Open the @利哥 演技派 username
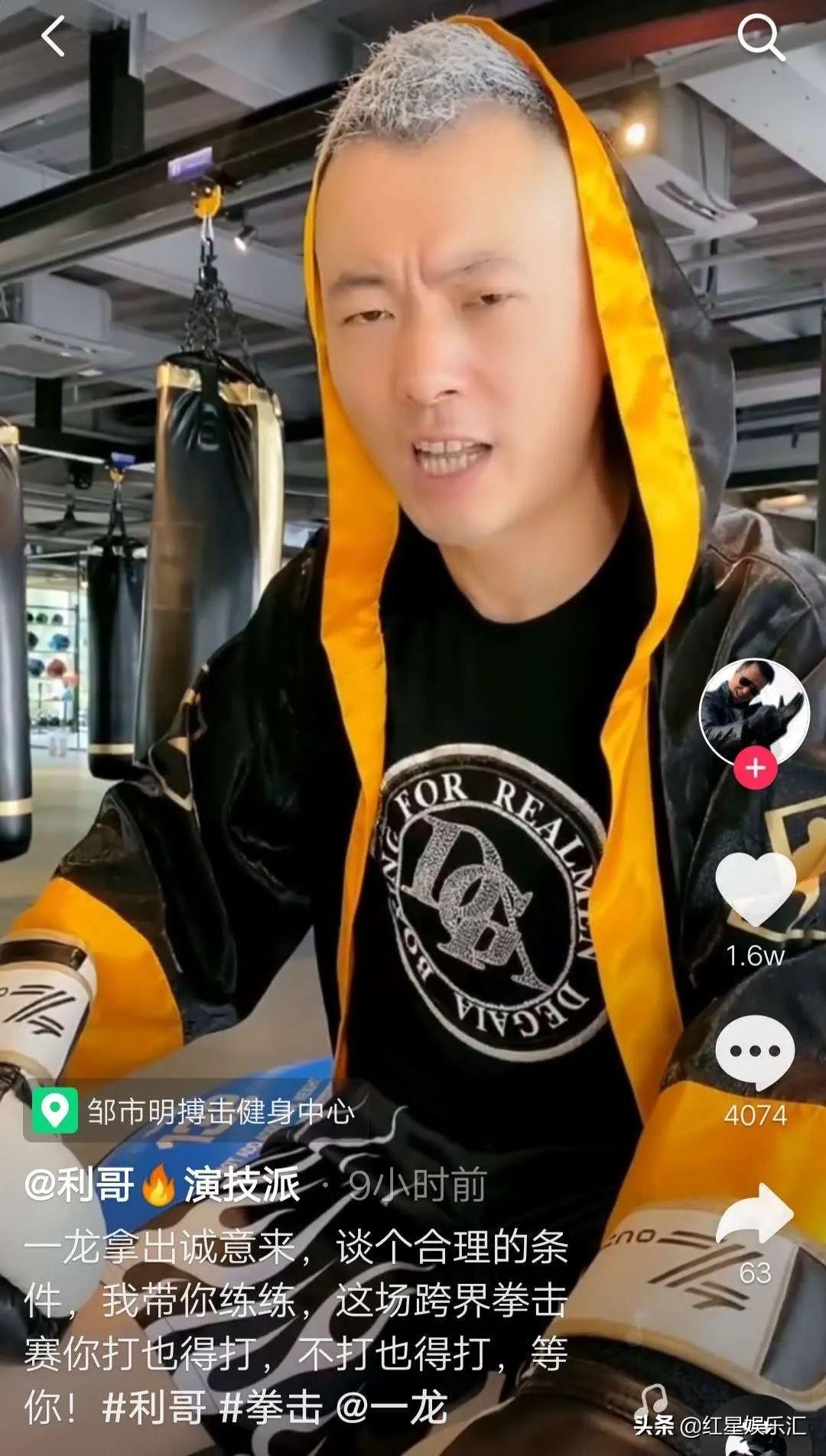This screenshot has width=826, height=1456. (x=162, y=1185)
